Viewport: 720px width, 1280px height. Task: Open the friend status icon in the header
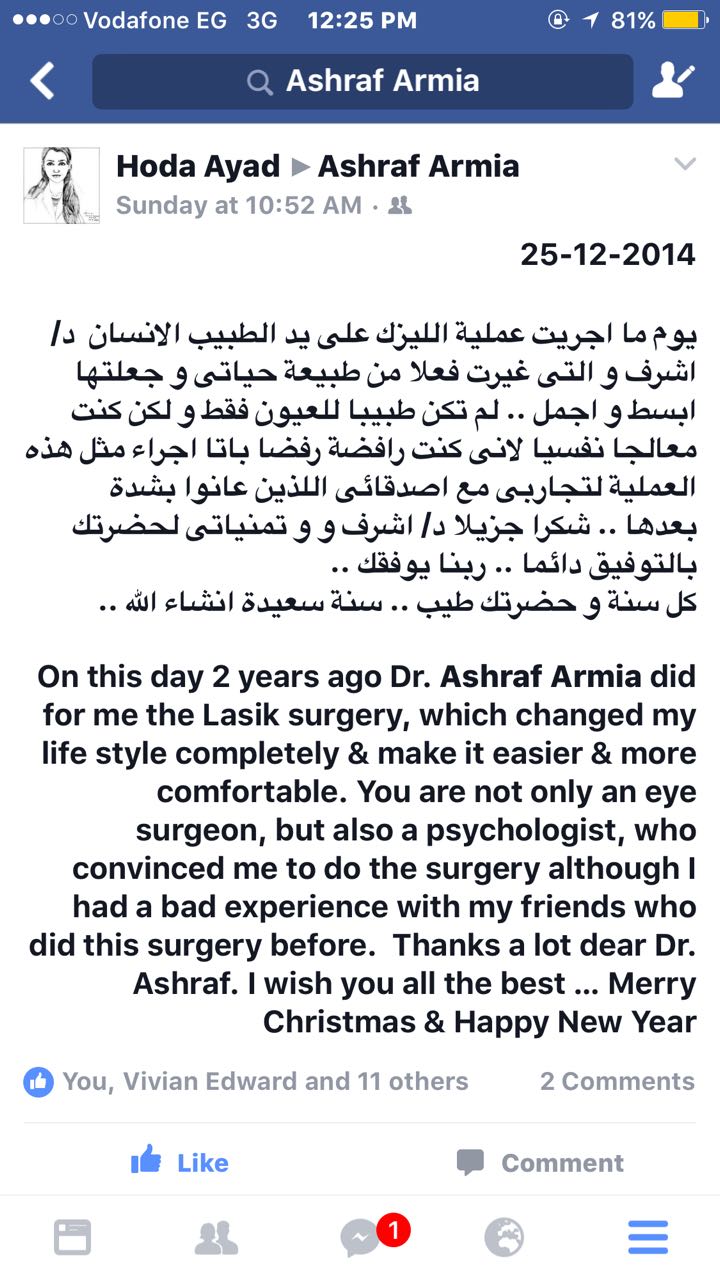(x=673, y=81)
